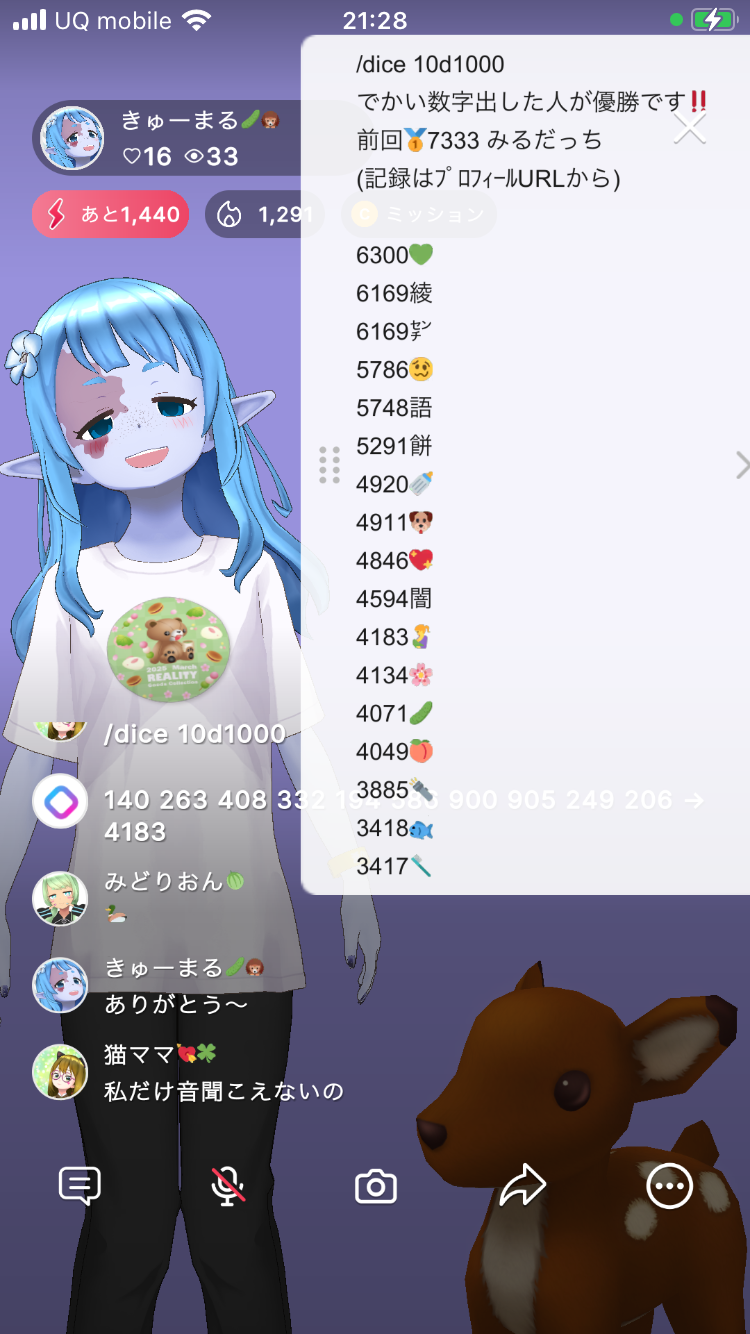Share this live stream

coord(522,1186)
